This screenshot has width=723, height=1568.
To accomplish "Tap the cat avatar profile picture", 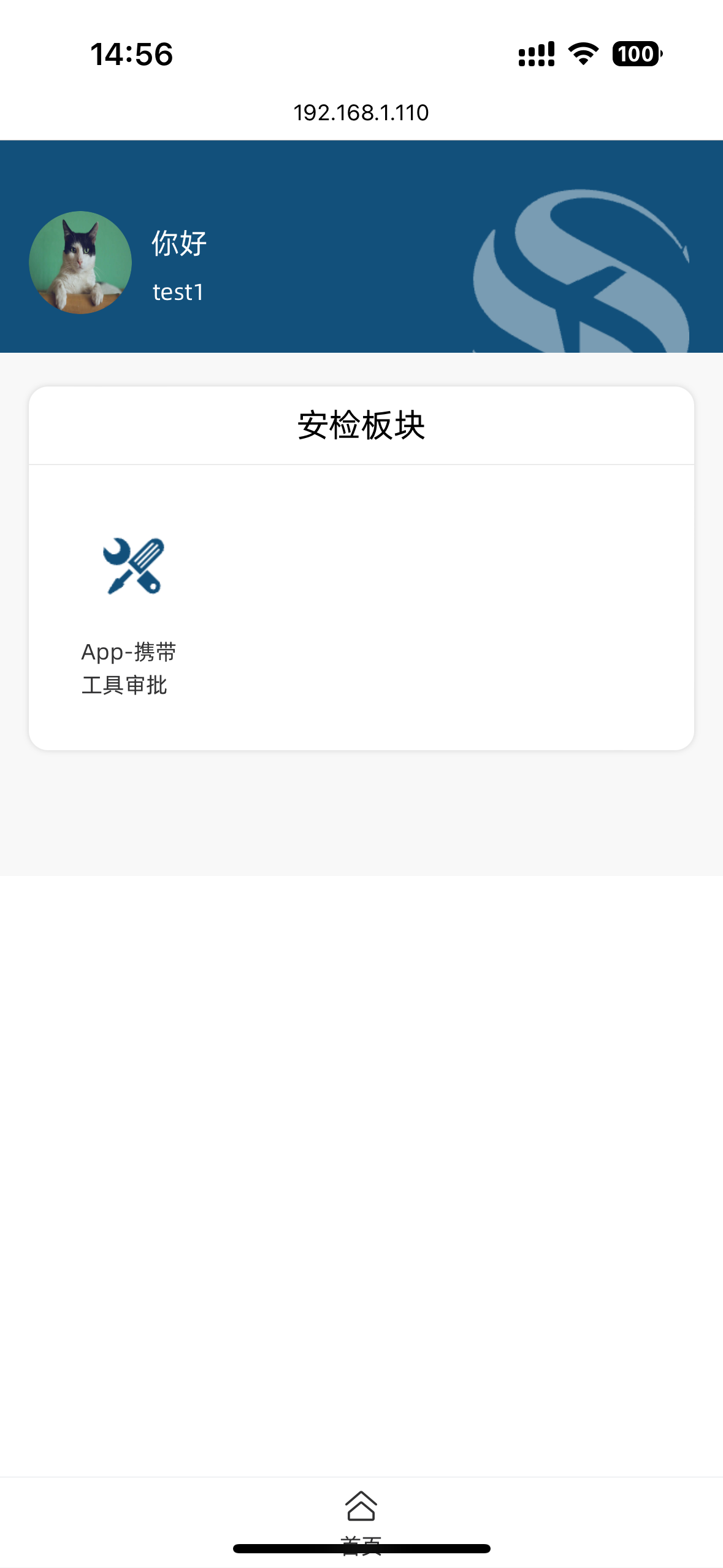I will 80,263.
